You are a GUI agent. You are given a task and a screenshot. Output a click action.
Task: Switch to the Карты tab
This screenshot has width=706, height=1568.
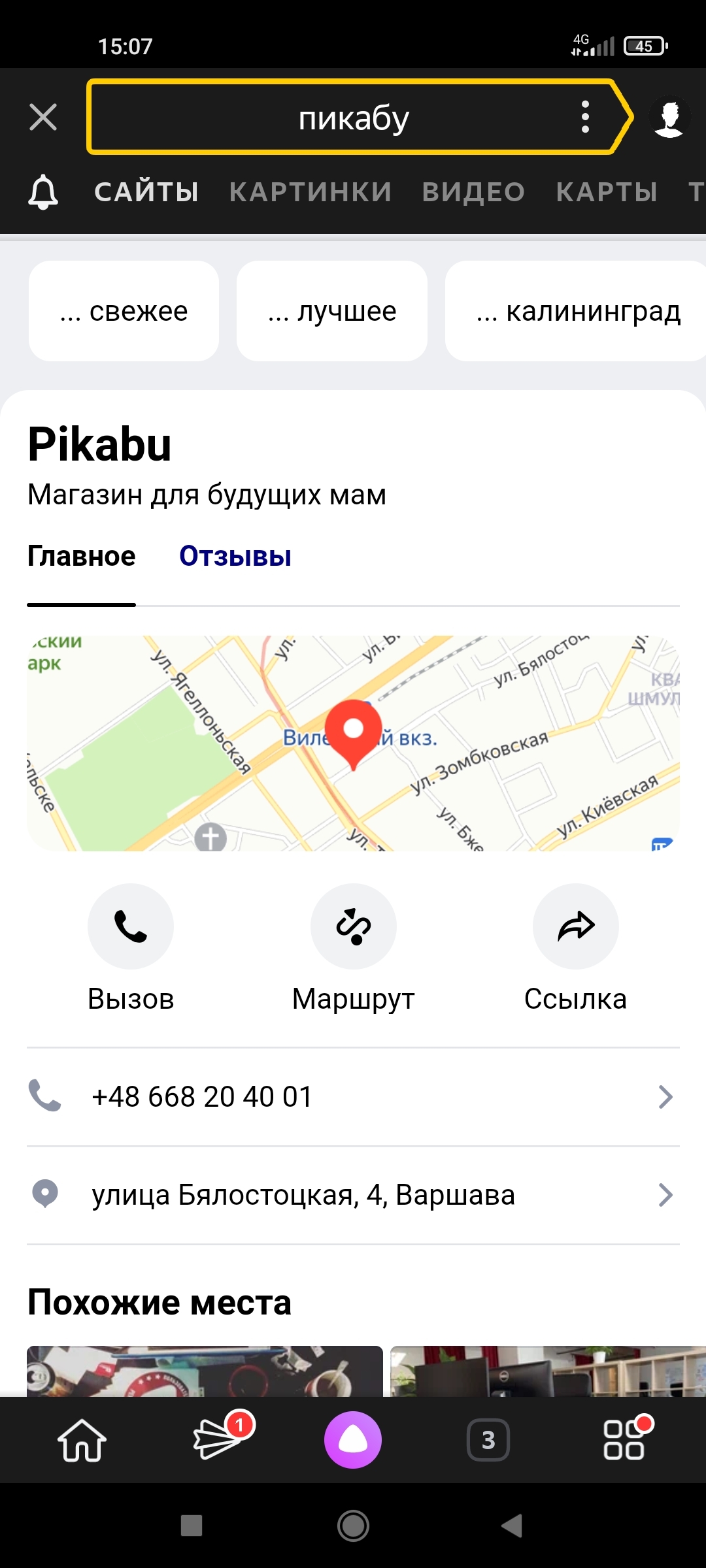click(x=607, y=192)
